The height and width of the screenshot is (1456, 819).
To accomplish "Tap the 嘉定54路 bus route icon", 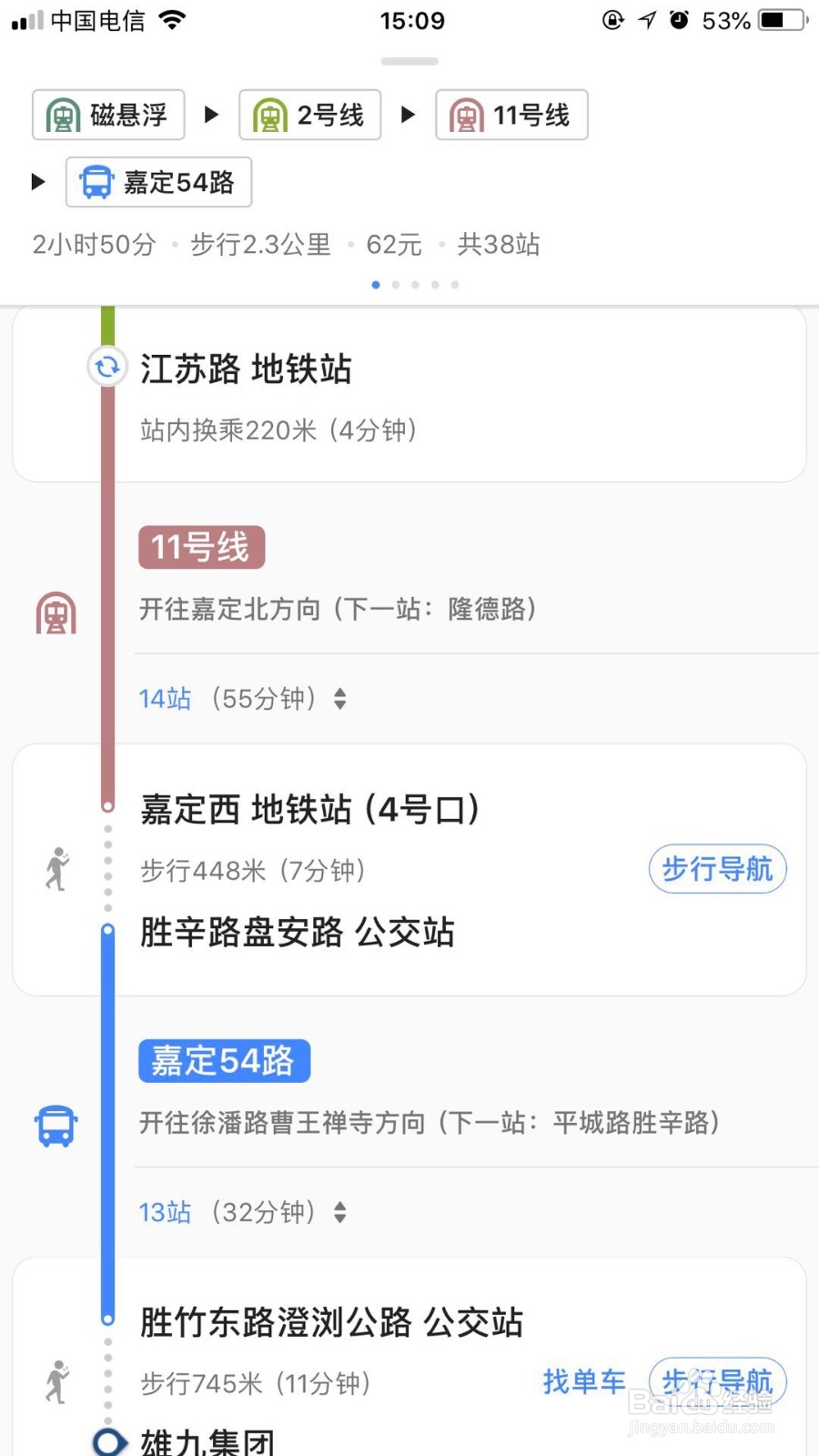I will [x=98, y=182].
